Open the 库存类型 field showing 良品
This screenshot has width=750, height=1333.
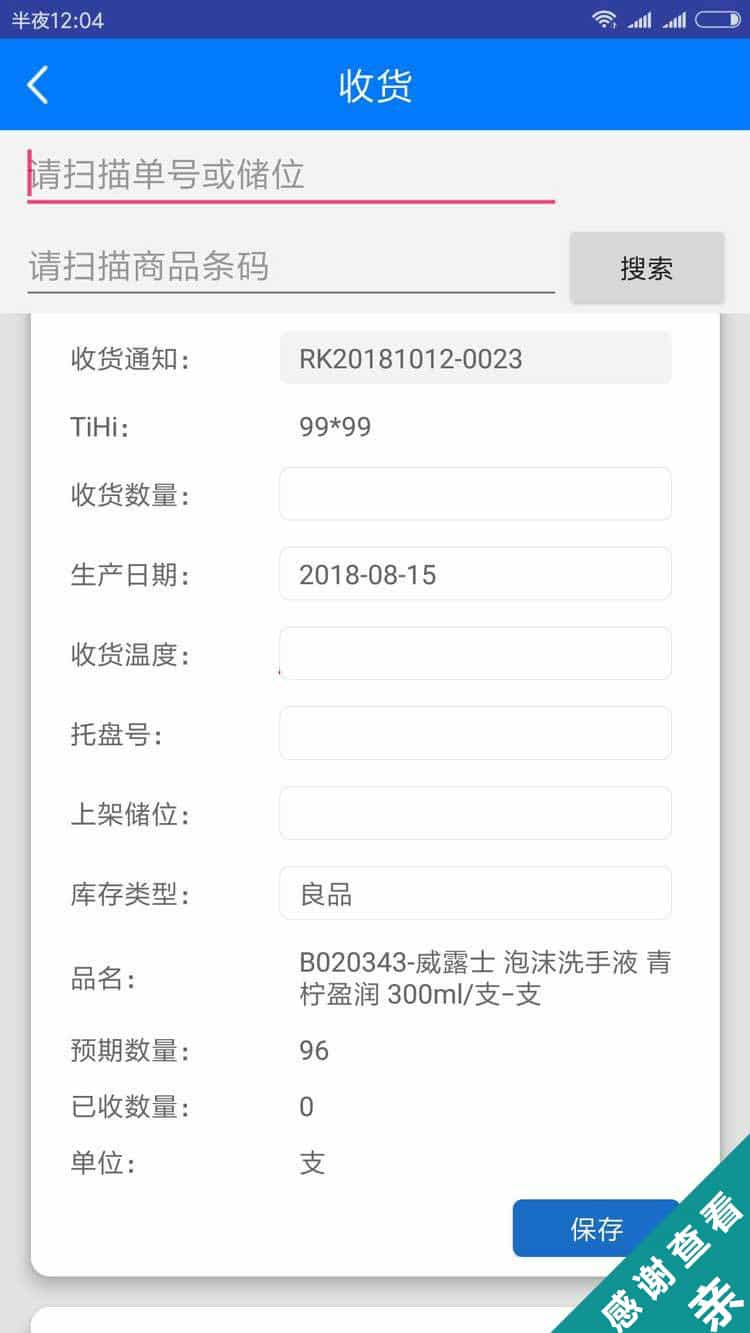(475, 892)
